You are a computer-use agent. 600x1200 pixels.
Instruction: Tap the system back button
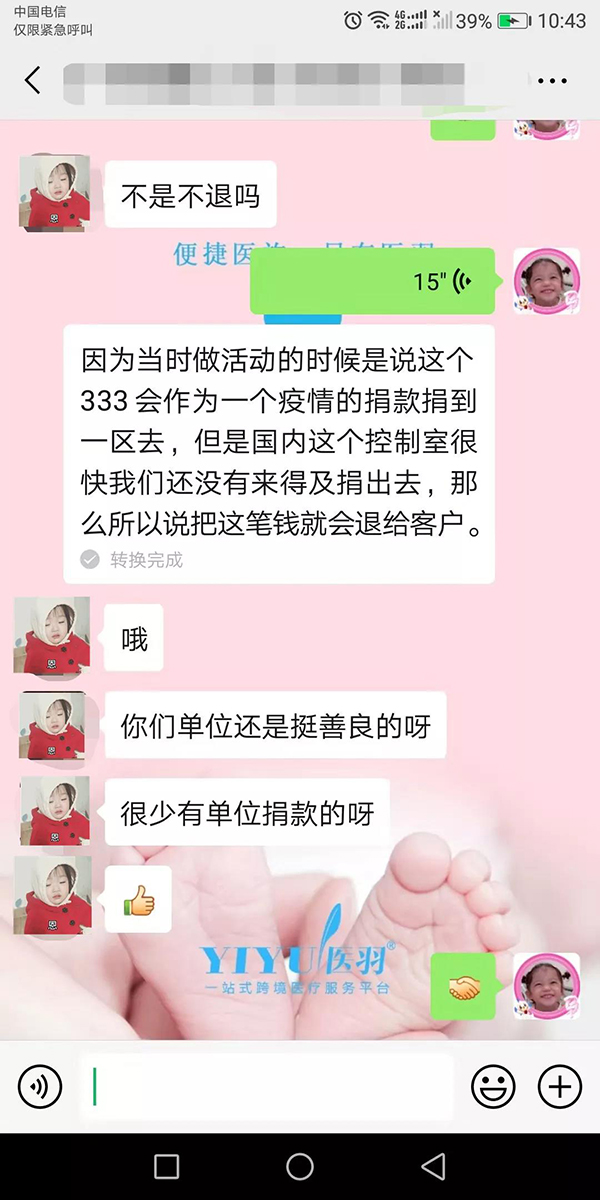pos(433,1166)
